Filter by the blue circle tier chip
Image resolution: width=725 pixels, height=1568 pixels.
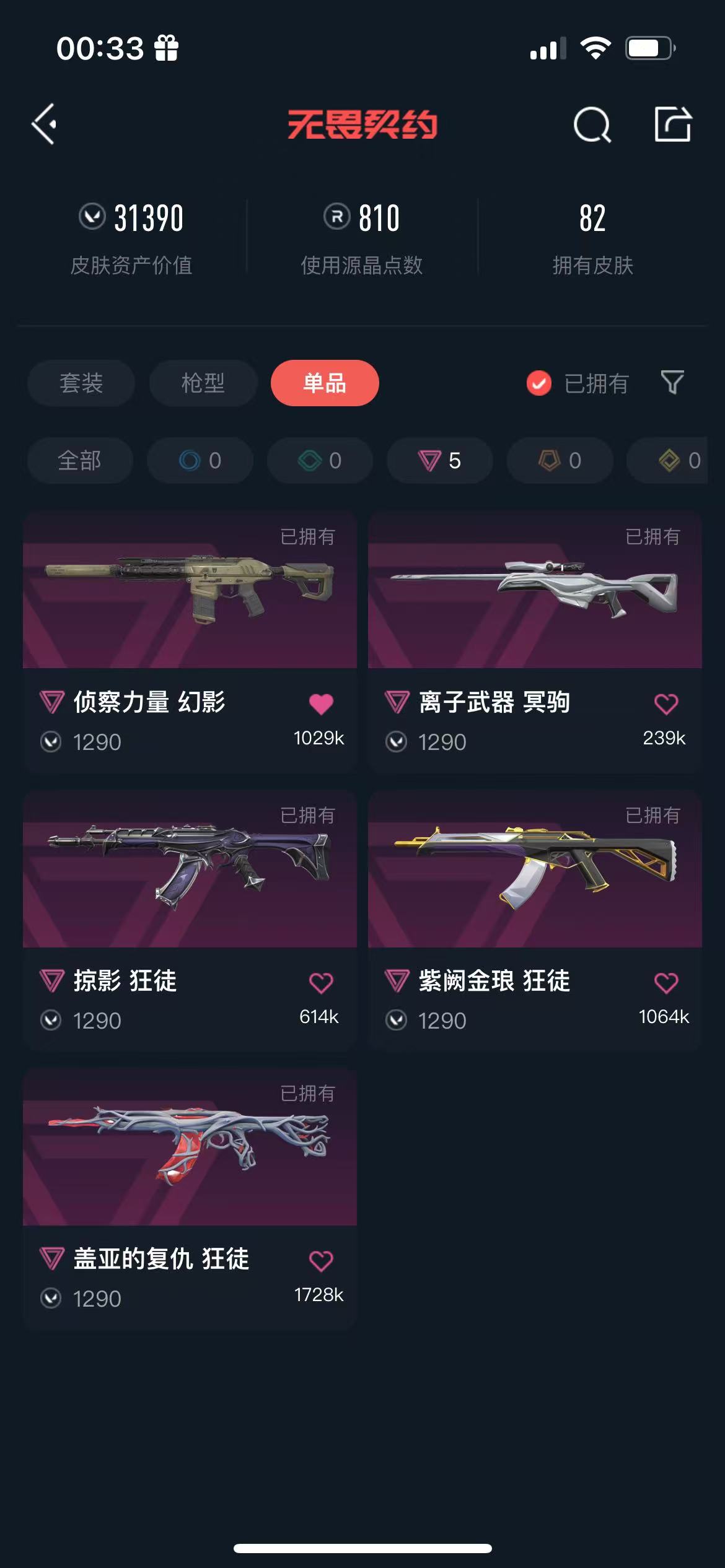[x=200, y=460]
